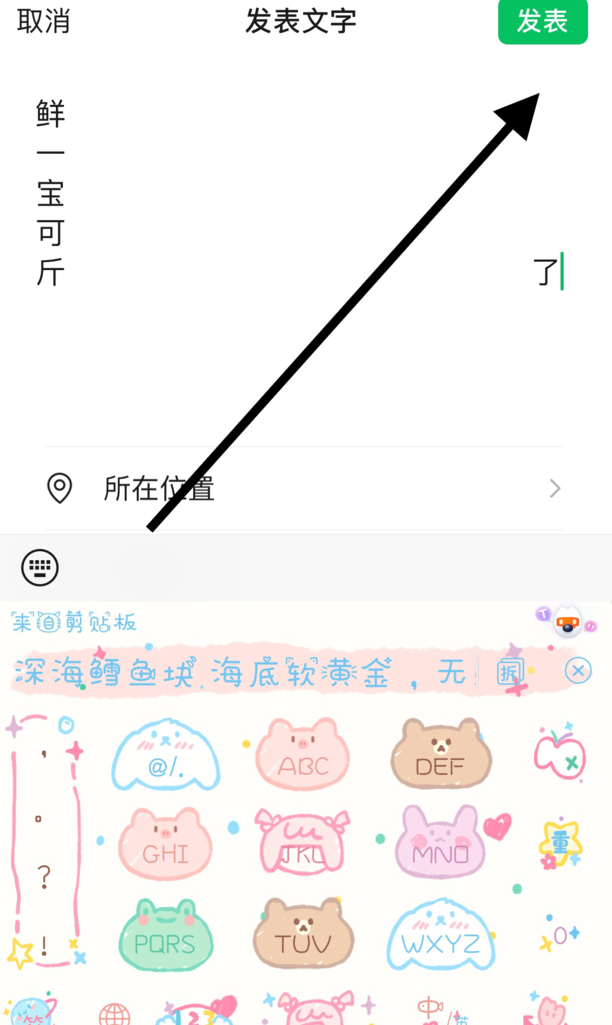
Task: Tap the keyboard switch icon above the keyboard
Action: (x=40, y=568)
